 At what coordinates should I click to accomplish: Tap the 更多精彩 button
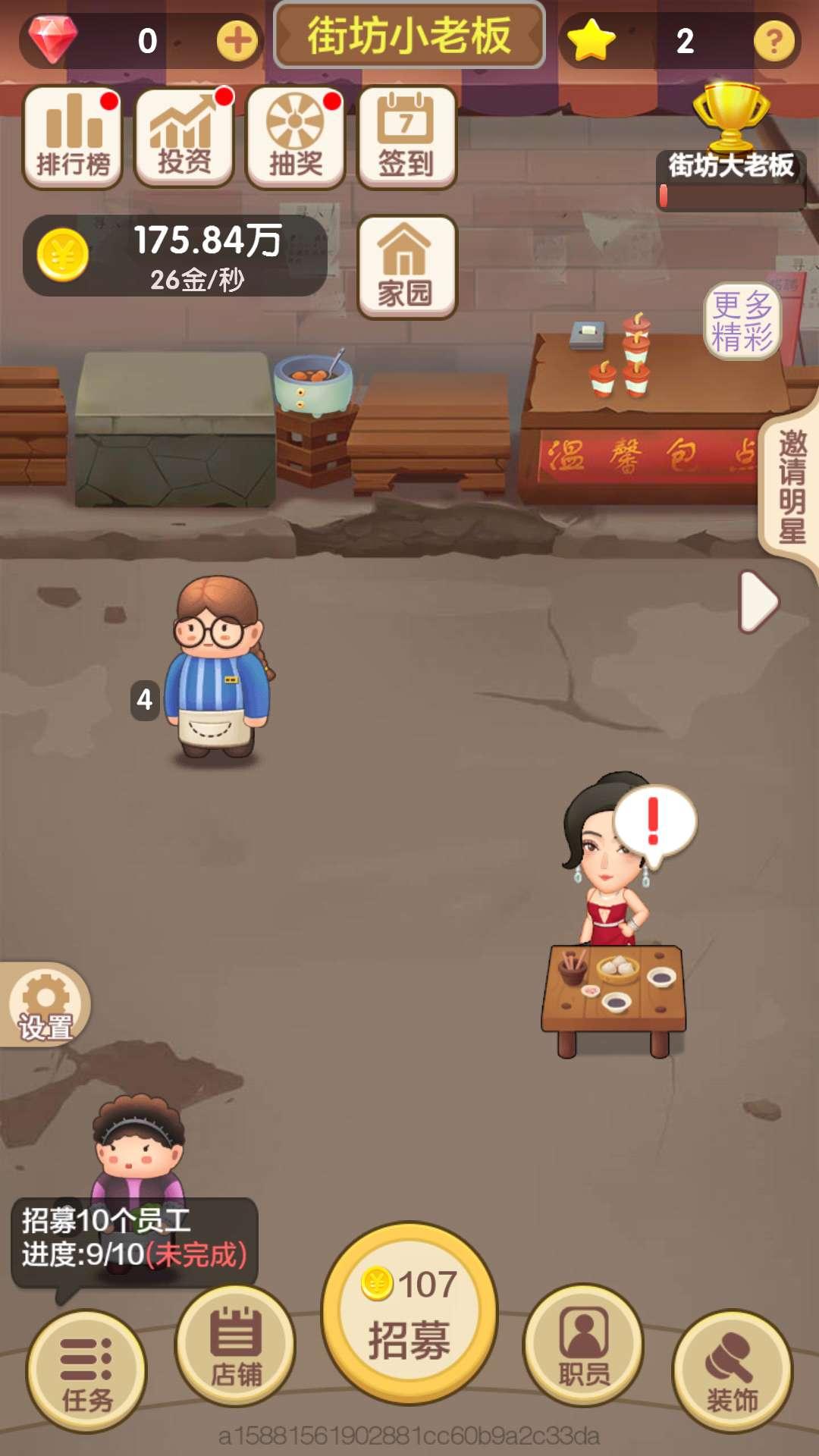[x=742, y=322]
